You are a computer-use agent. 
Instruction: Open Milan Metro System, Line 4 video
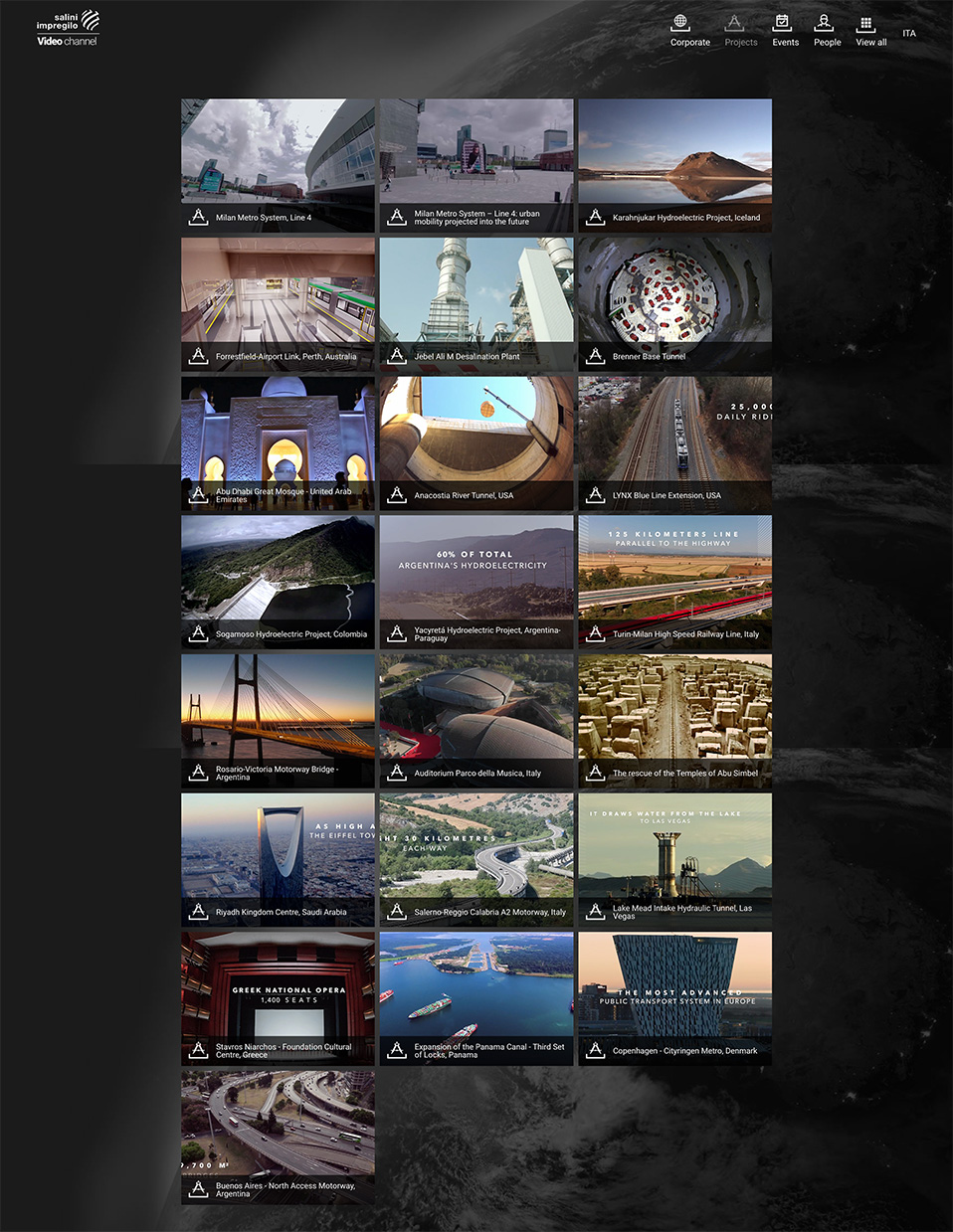click(278, 165)
